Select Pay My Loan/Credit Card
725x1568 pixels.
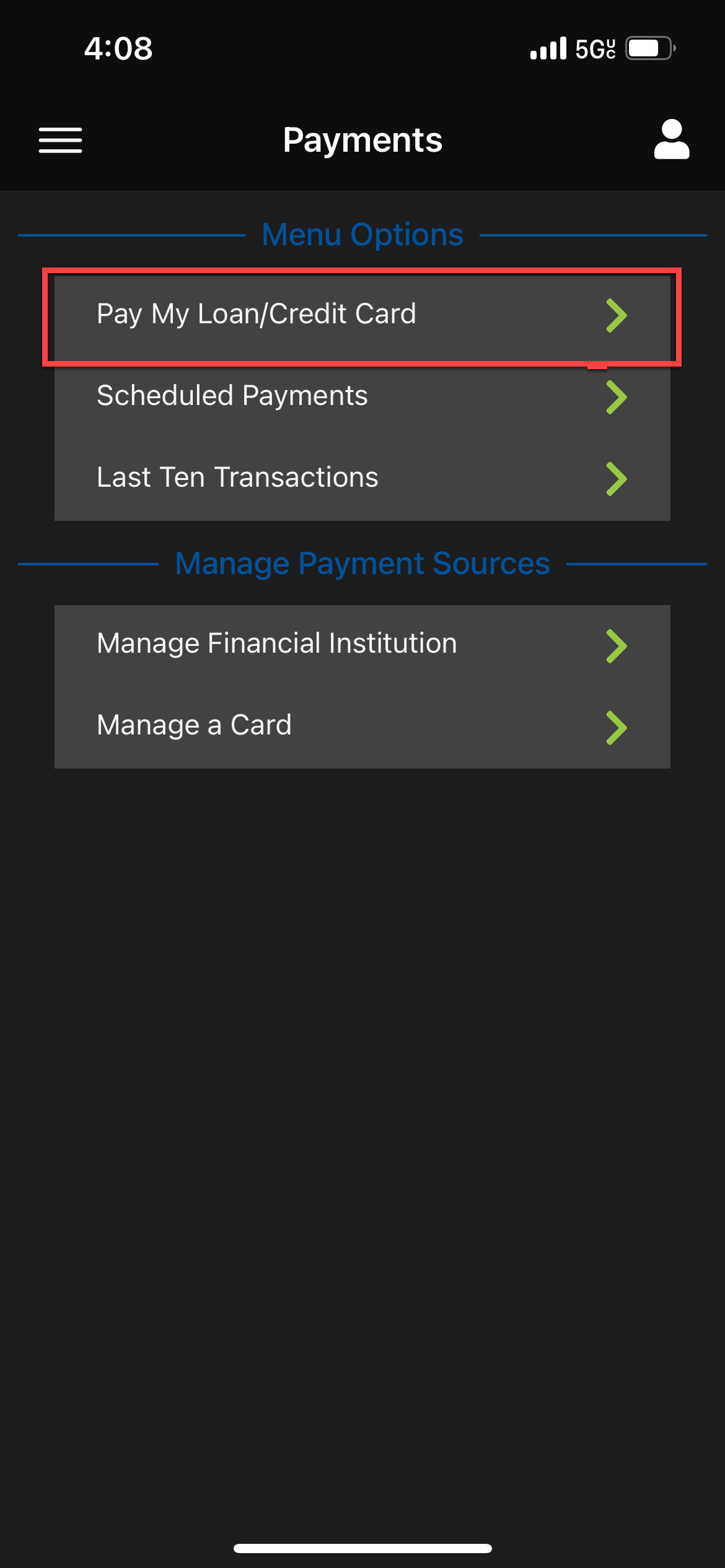pyautogui.click(x=362, y=315)
